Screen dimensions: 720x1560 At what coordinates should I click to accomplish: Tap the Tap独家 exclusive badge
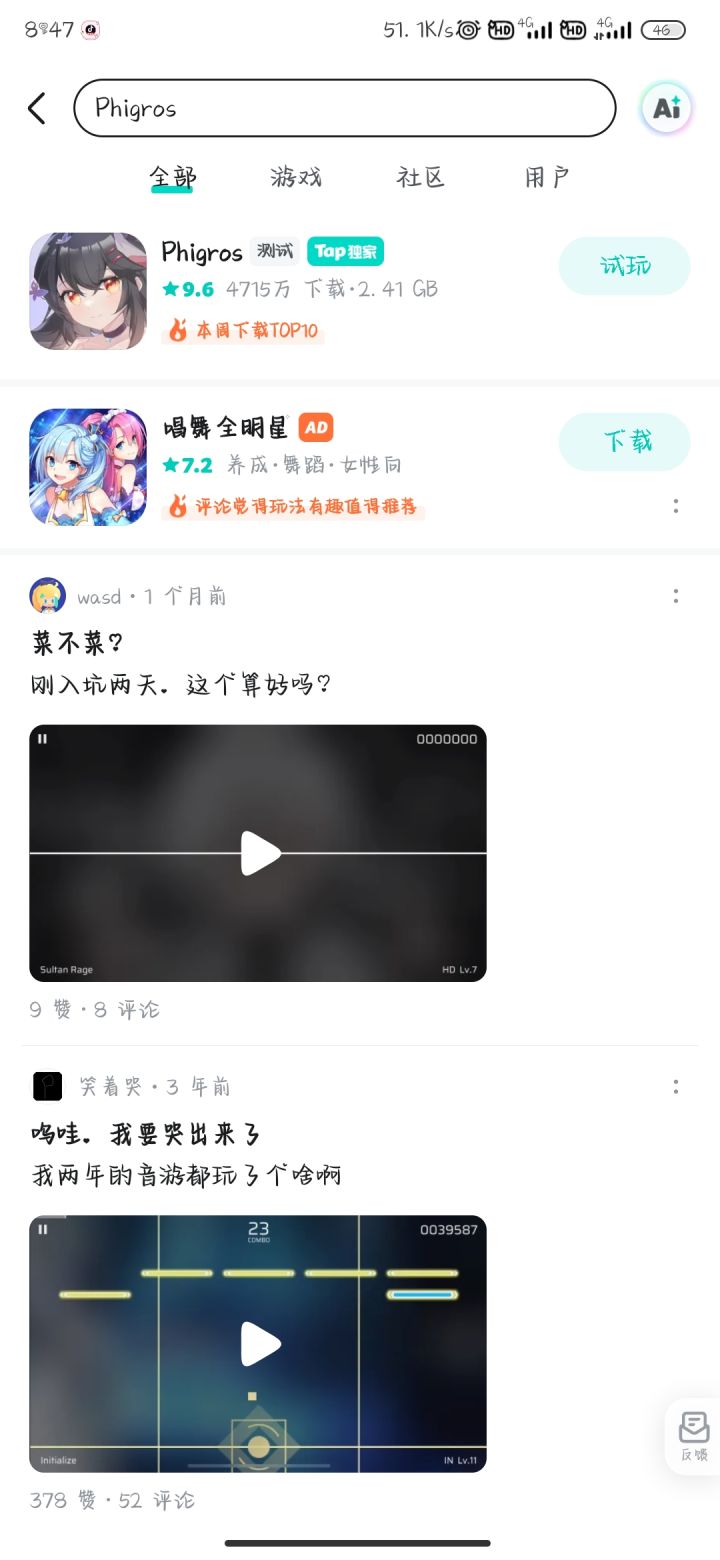coord(345,253)
